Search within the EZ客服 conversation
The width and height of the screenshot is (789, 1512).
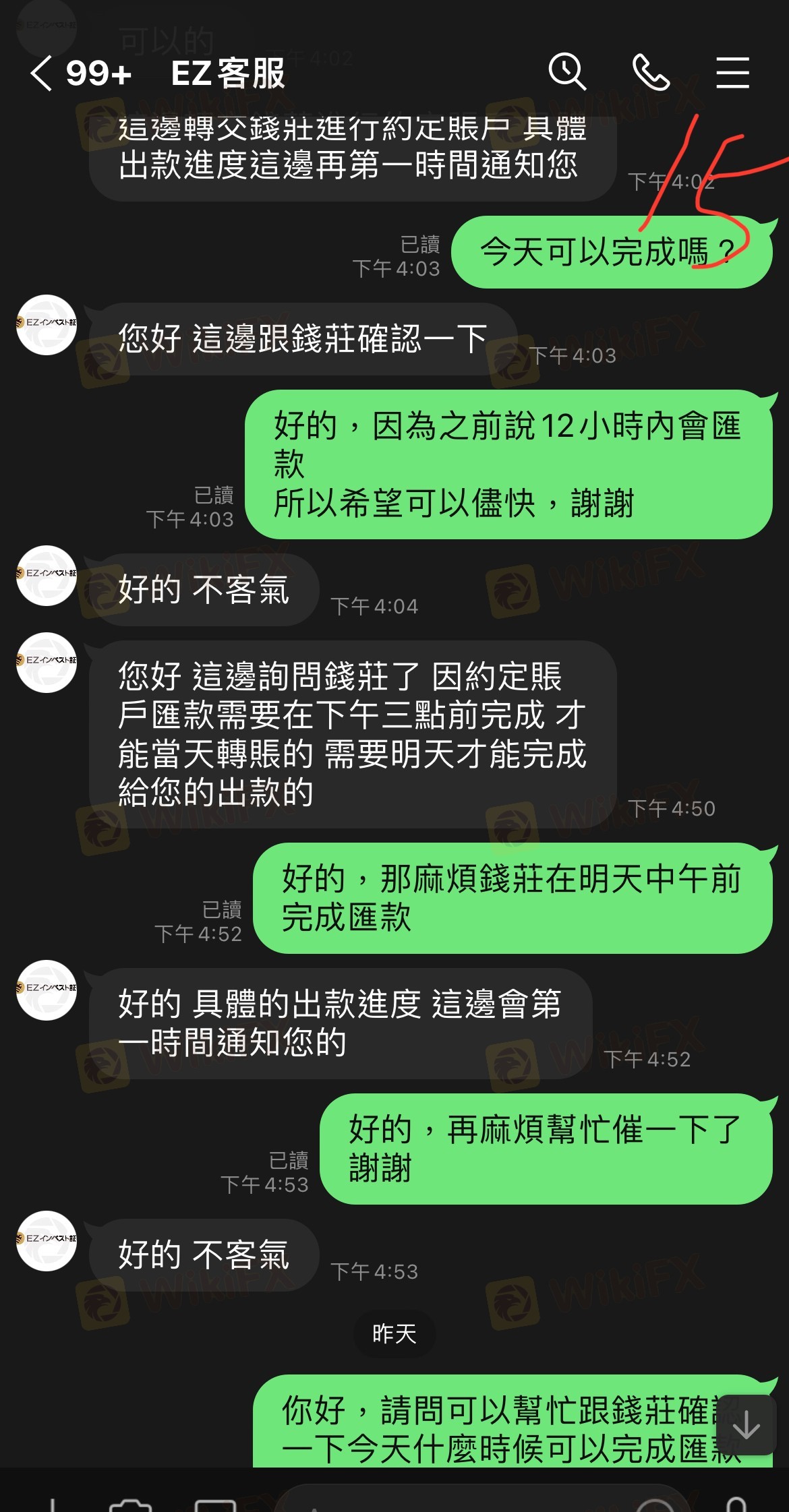pyautogui.click(x=566, y=72)
